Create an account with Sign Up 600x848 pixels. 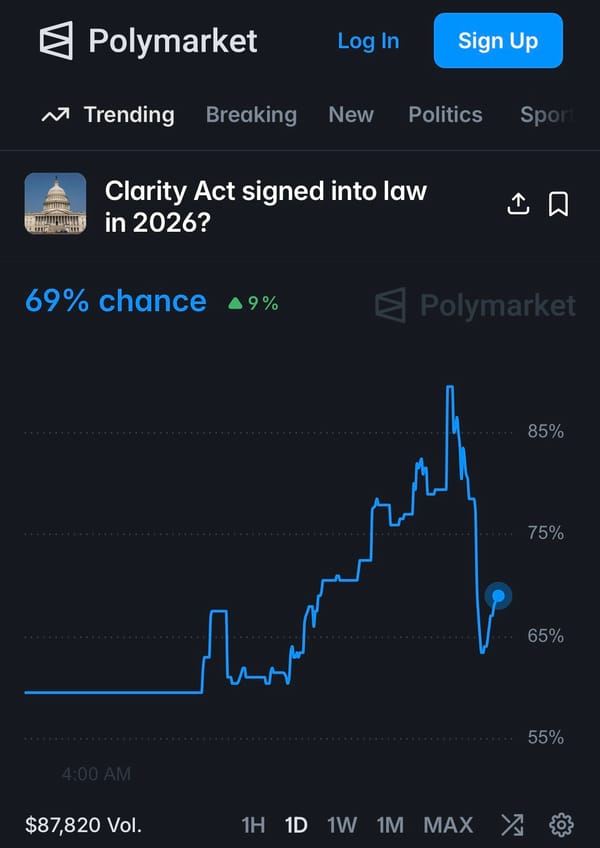(x=498, y=41)
